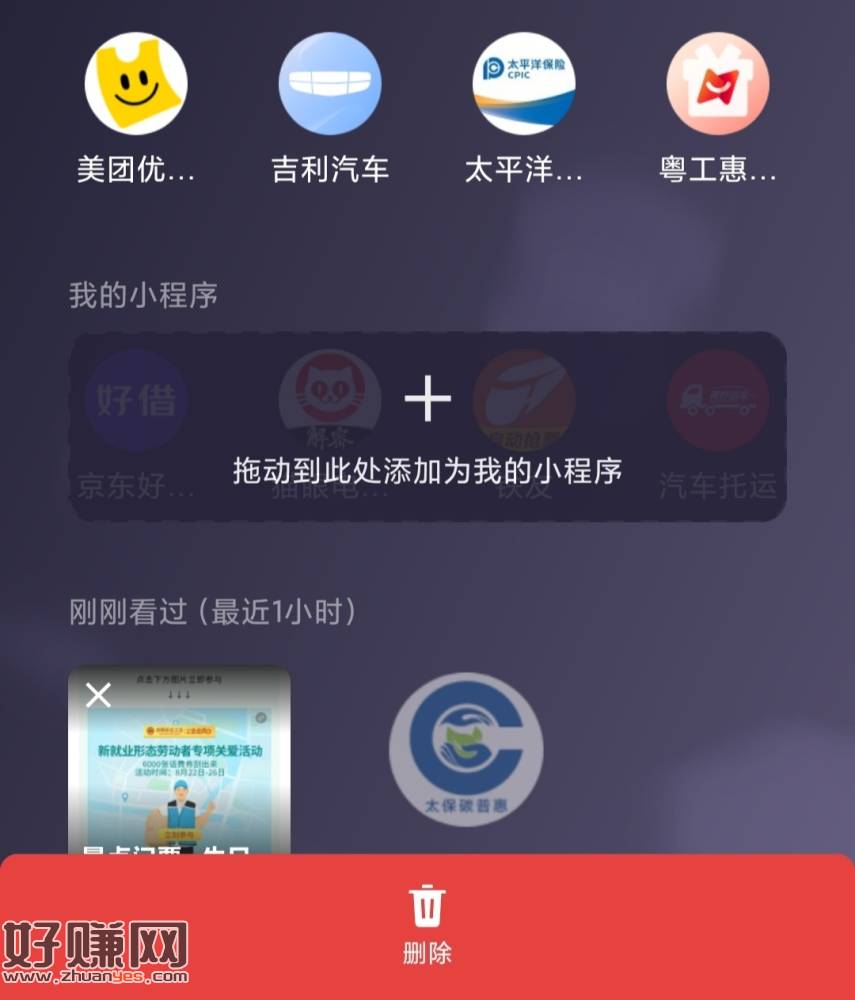
Task: Open the 美团优选 mini program
Action: point(136,84)
